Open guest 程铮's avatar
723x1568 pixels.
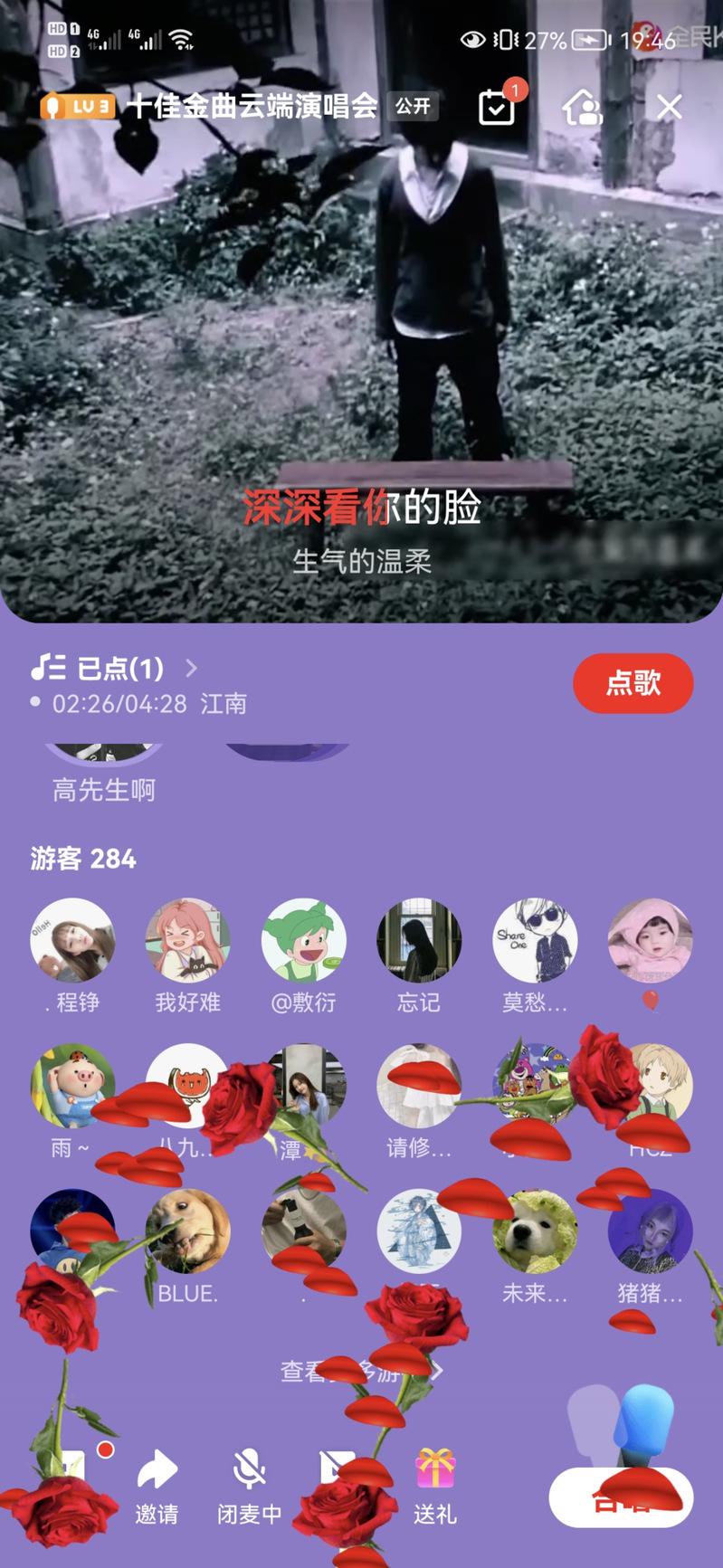point(72,941)
